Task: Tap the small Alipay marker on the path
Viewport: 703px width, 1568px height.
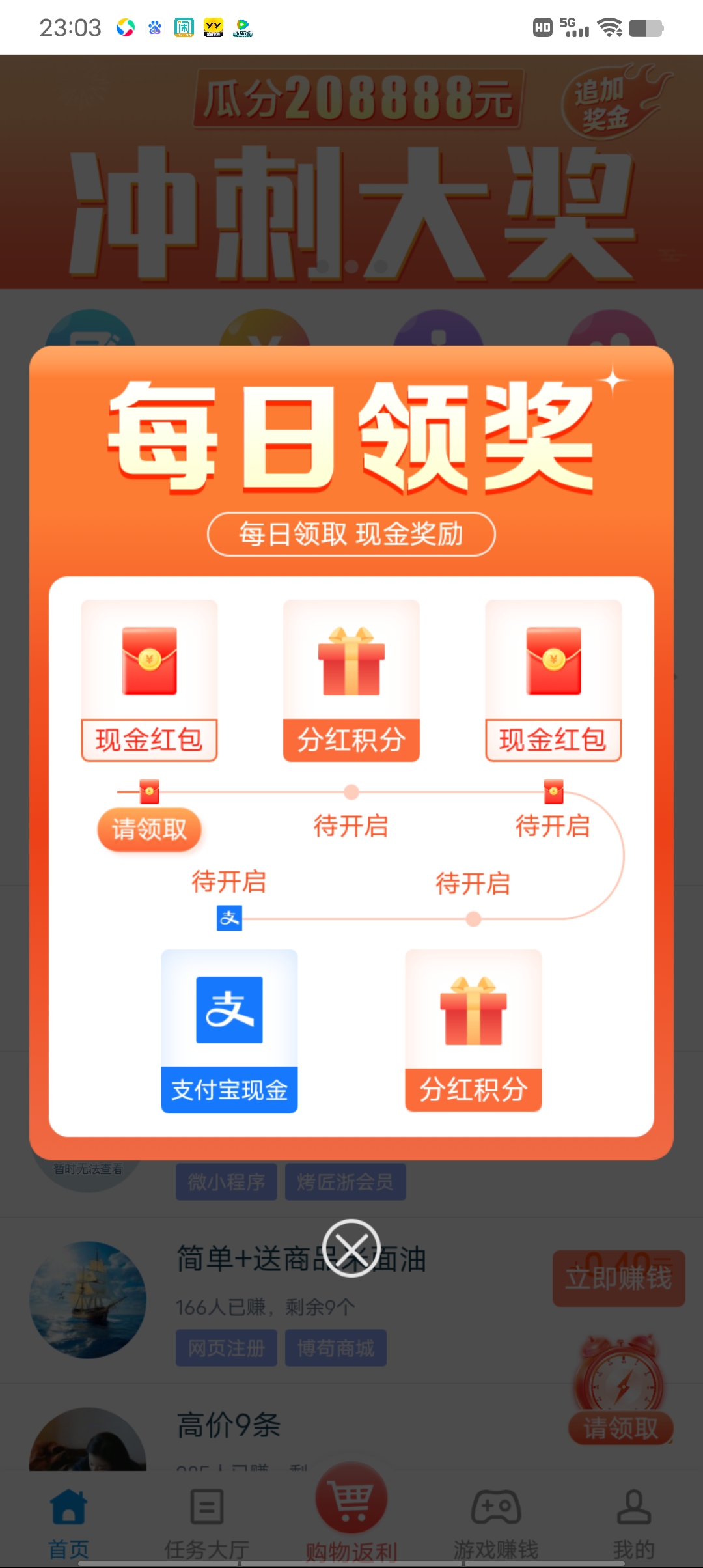Action: (x=230, y=918)
